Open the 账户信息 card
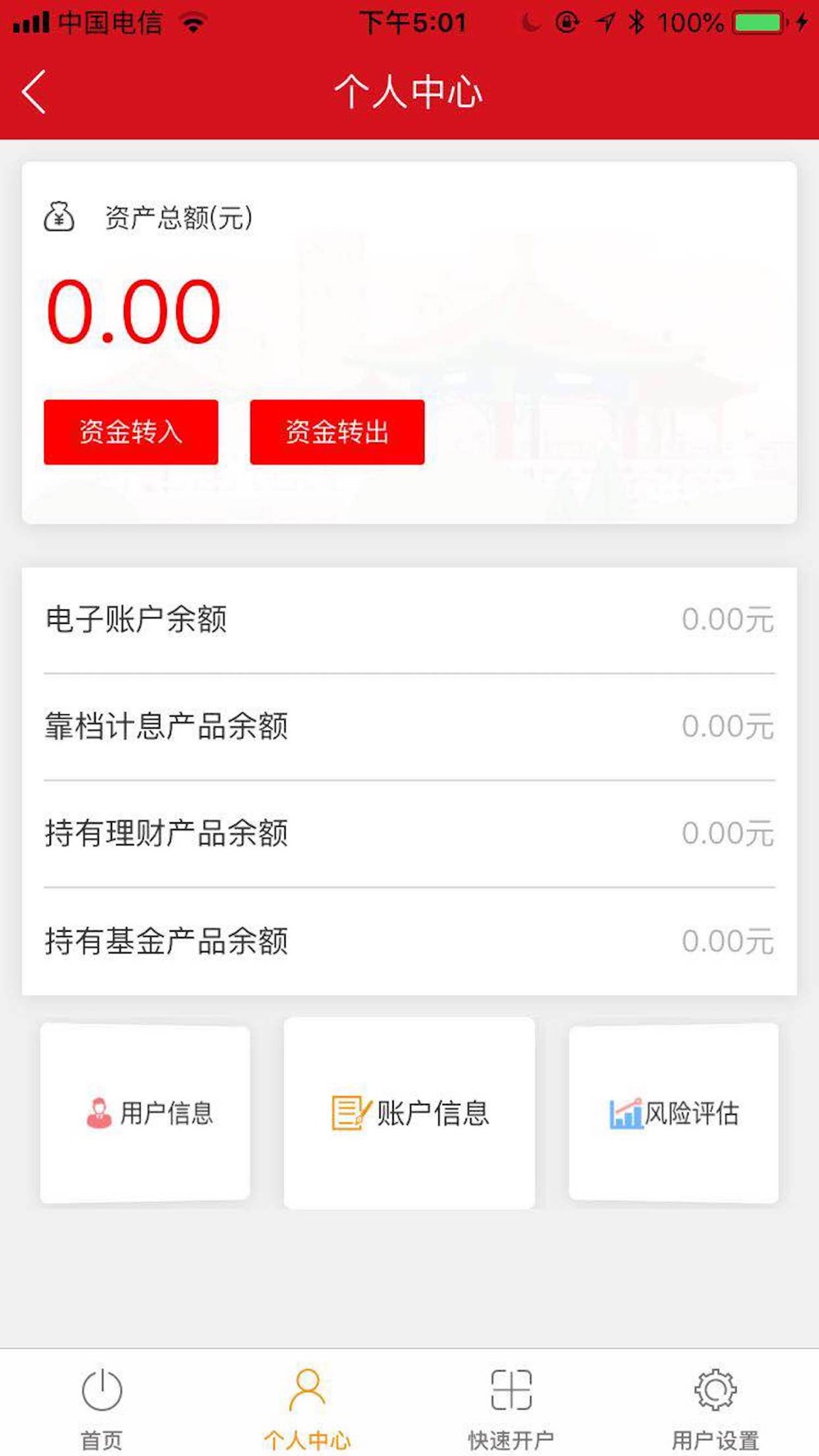This screenshot has height=1456, width=819. click(409, 1113)
